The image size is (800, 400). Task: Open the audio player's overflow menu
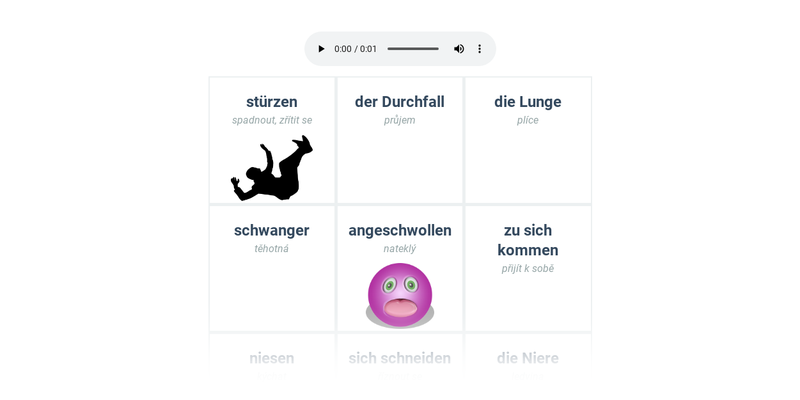click(480, 49)
